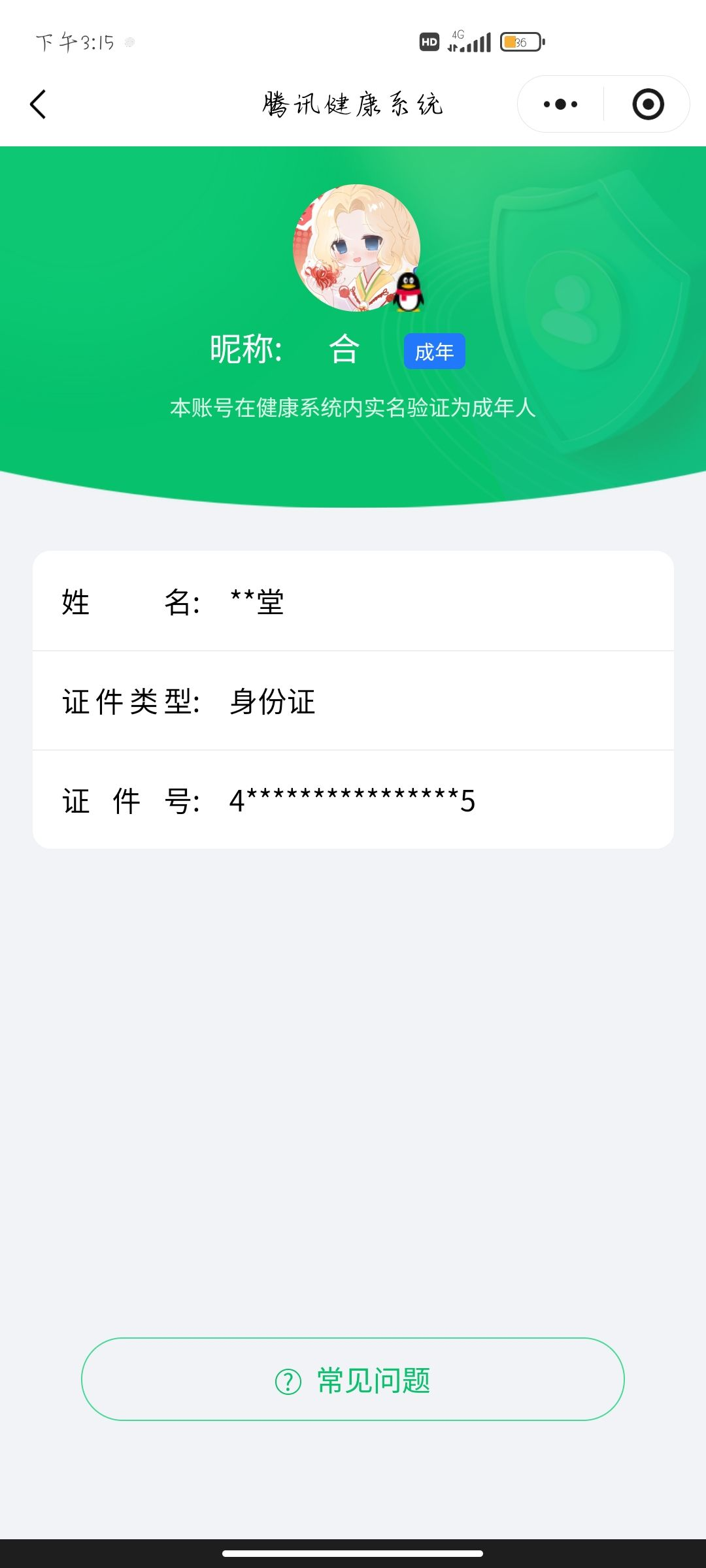
Task: Expand the 证件类型 row
Action: pyautogui.click(x=353, y=703)
